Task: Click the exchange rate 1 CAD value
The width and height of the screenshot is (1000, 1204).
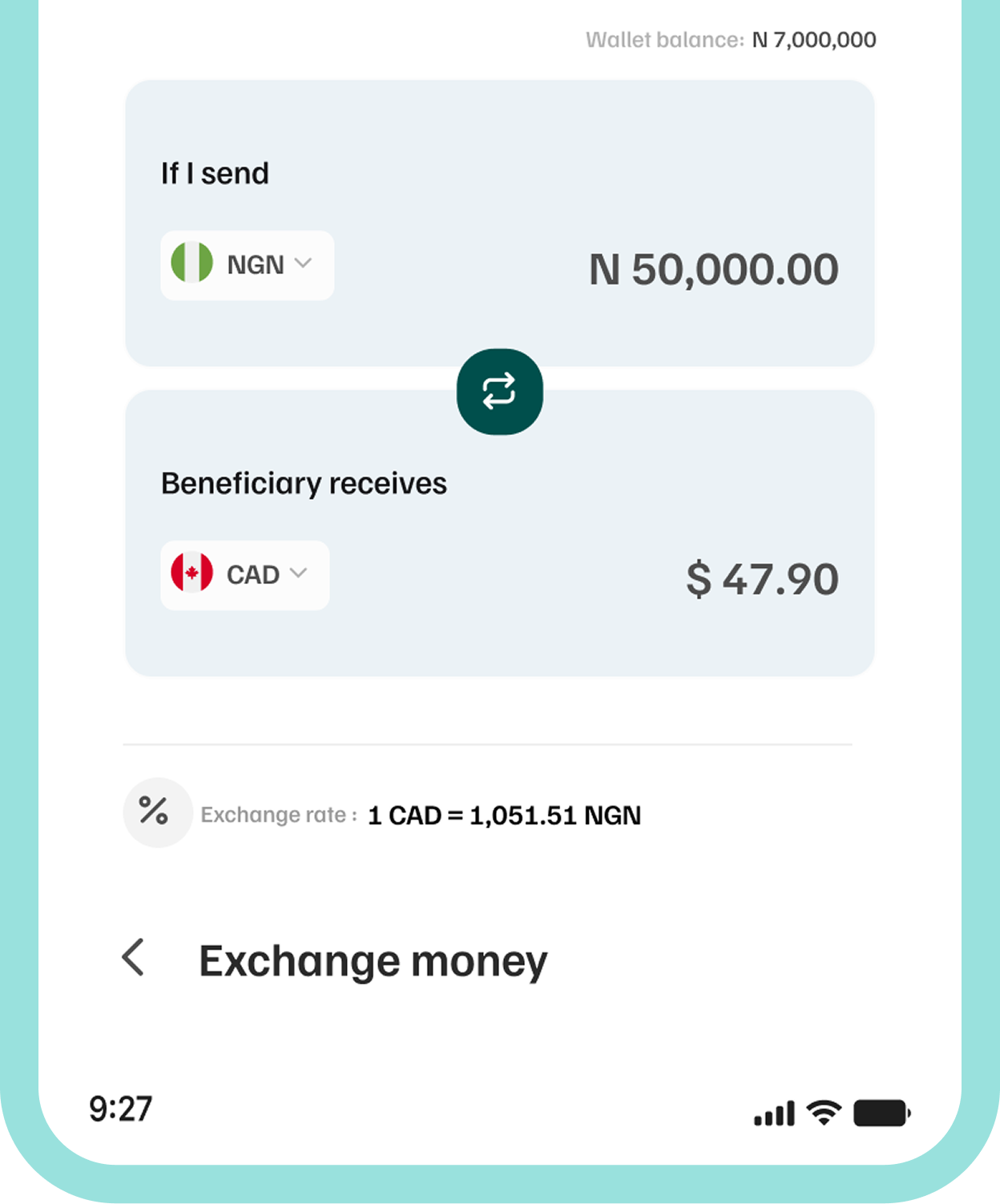Action: 505,814
